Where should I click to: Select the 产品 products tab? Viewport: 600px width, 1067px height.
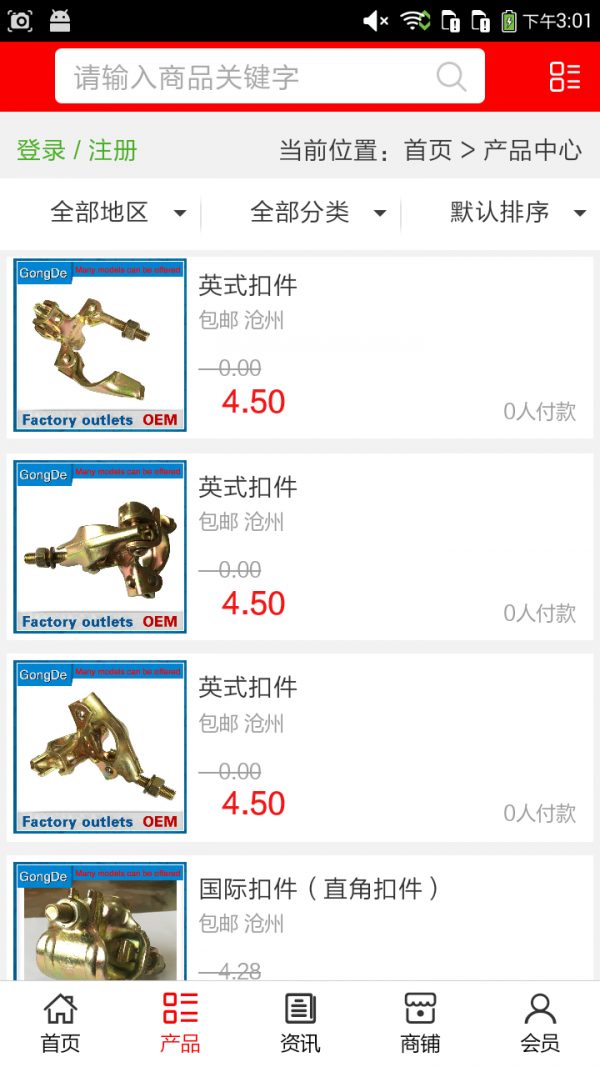click(180, 1024)
